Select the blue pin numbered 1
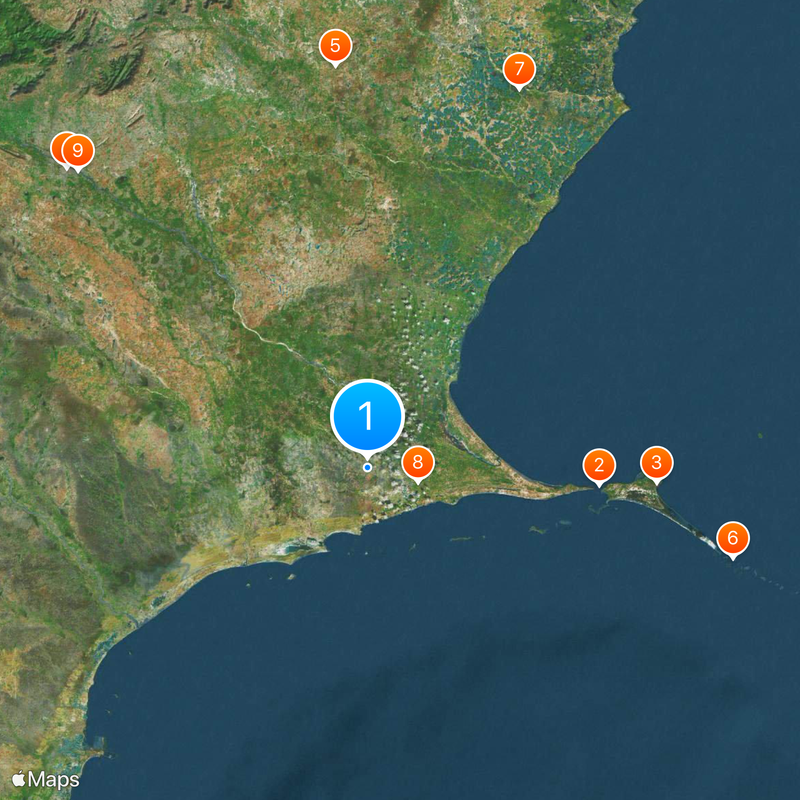The height and width of the screenshot is (800, 800). pos(367,415)
